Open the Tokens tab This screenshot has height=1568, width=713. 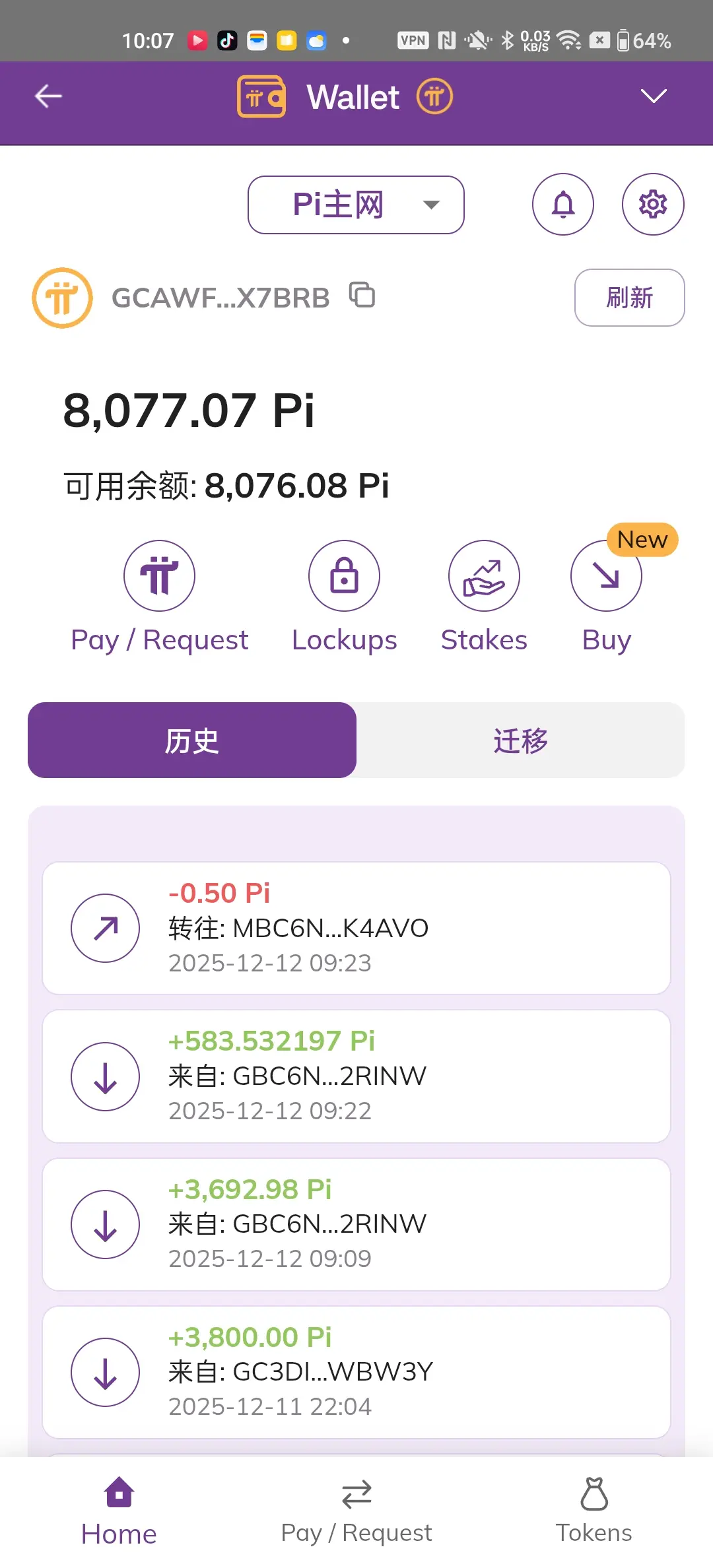(594, 1513)
